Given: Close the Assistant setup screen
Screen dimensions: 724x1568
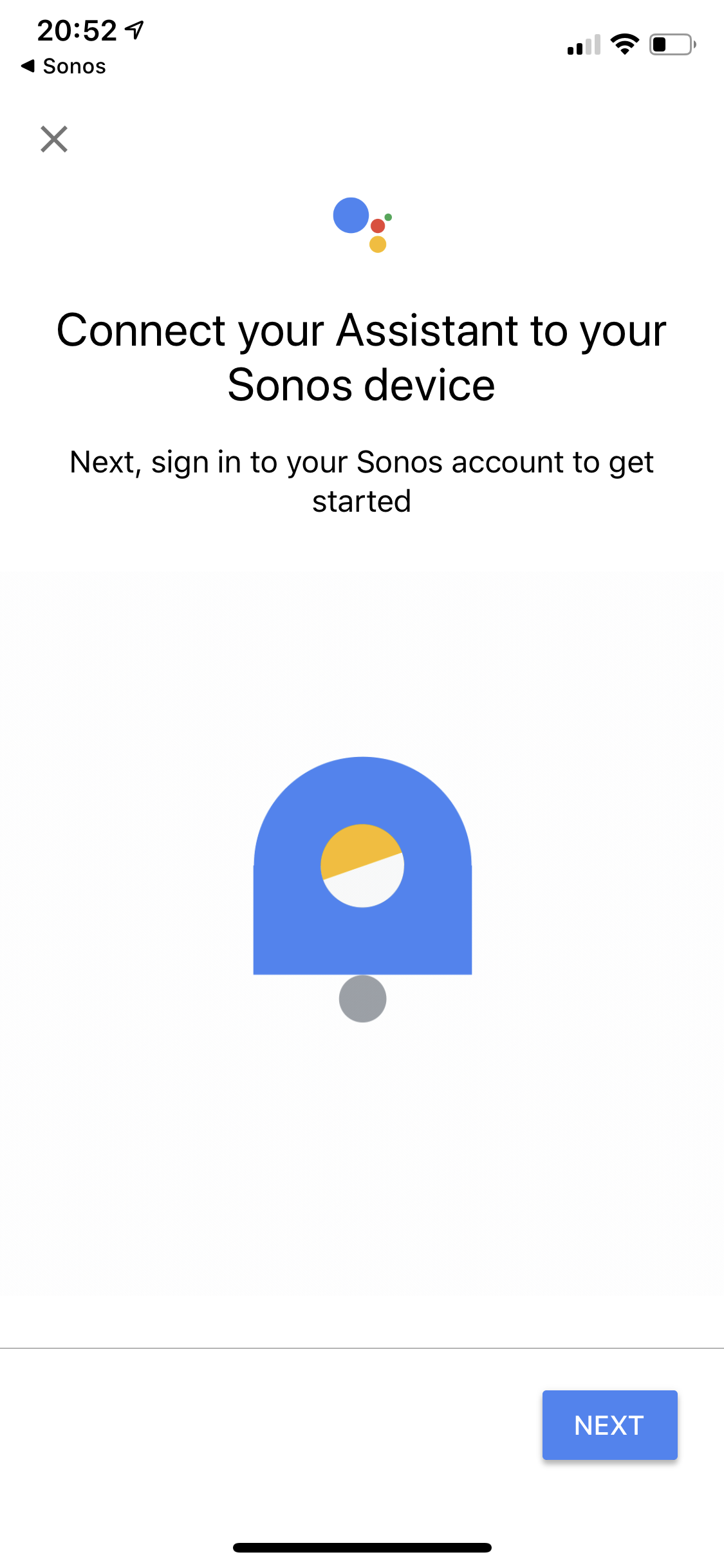Looking at the screenshot, I should [x=54, y=139].
